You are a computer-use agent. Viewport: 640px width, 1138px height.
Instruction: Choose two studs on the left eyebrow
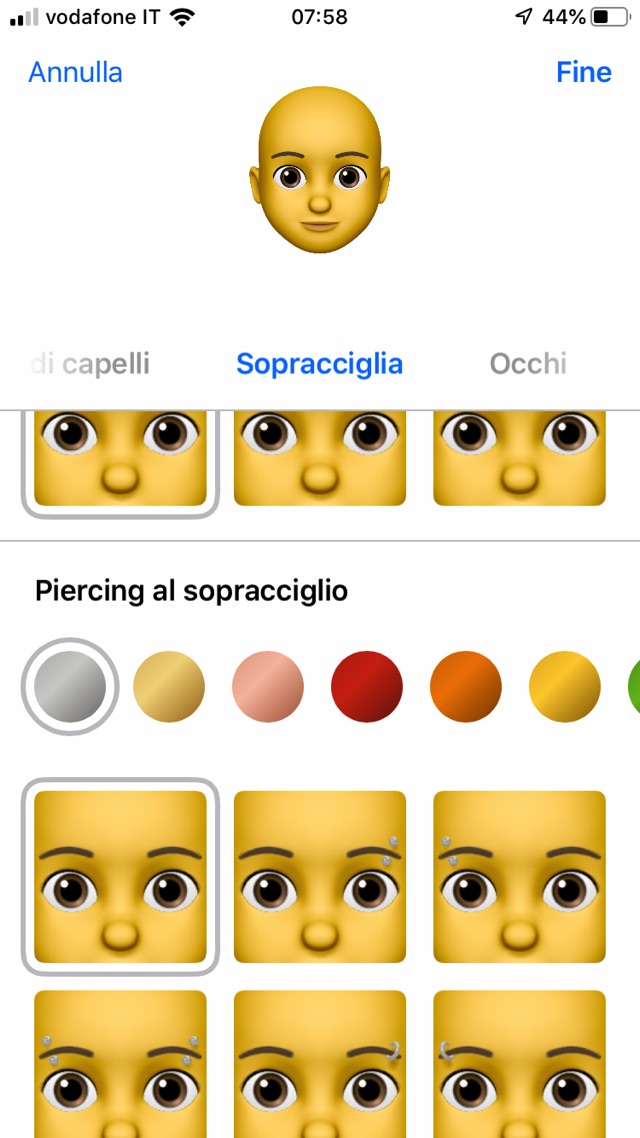point(519,877)
